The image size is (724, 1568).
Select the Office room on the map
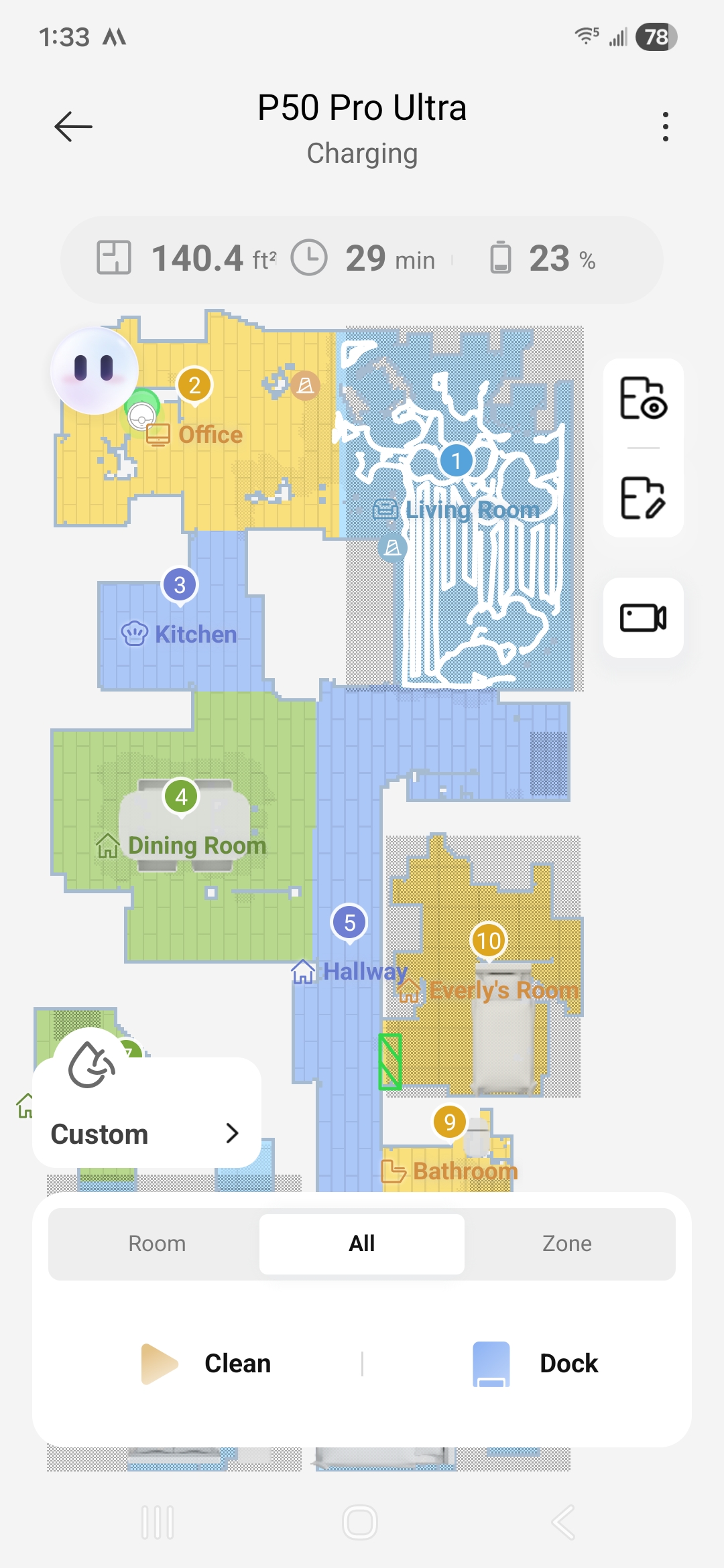pyautogui.click(x=210, y=436)
